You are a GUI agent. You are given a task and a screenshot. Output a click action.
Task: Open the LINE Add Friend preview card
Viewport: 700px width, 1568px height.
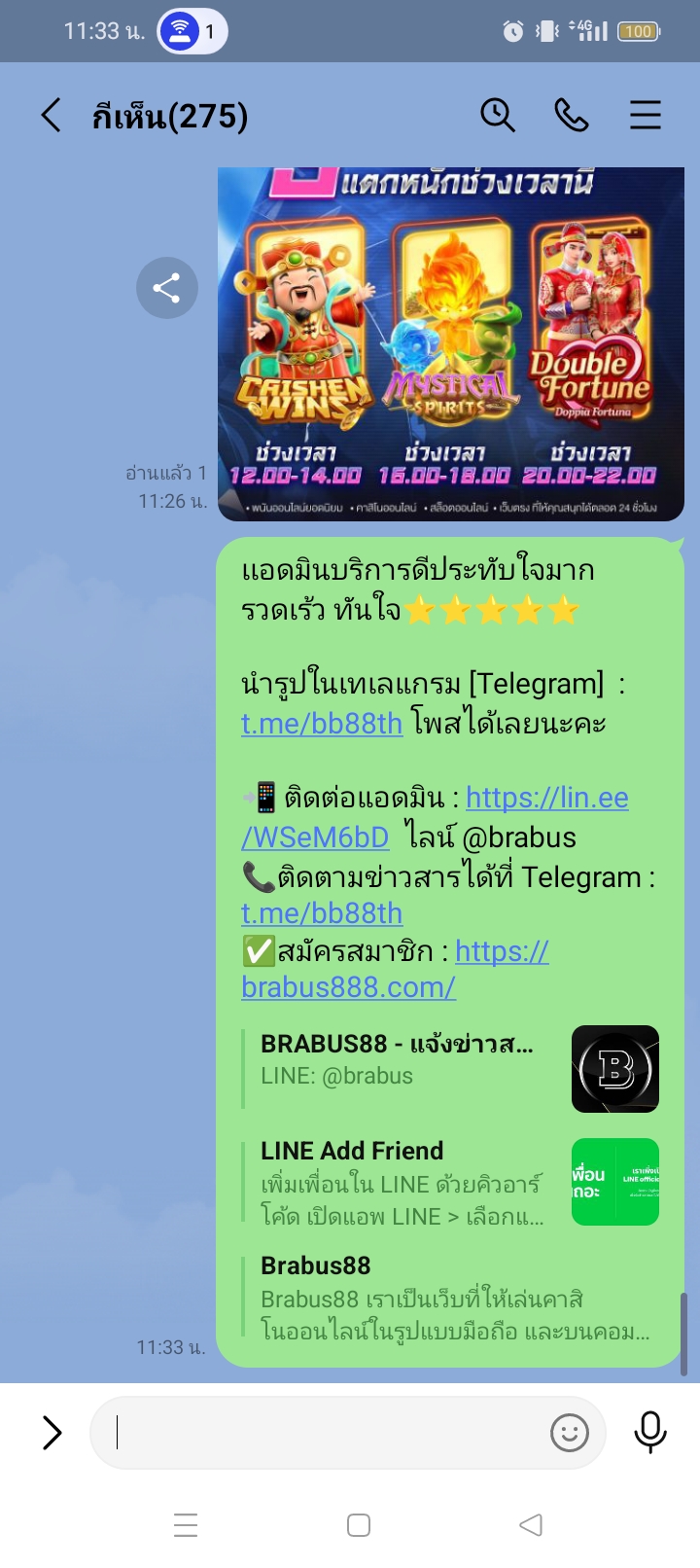(450, 1182)
